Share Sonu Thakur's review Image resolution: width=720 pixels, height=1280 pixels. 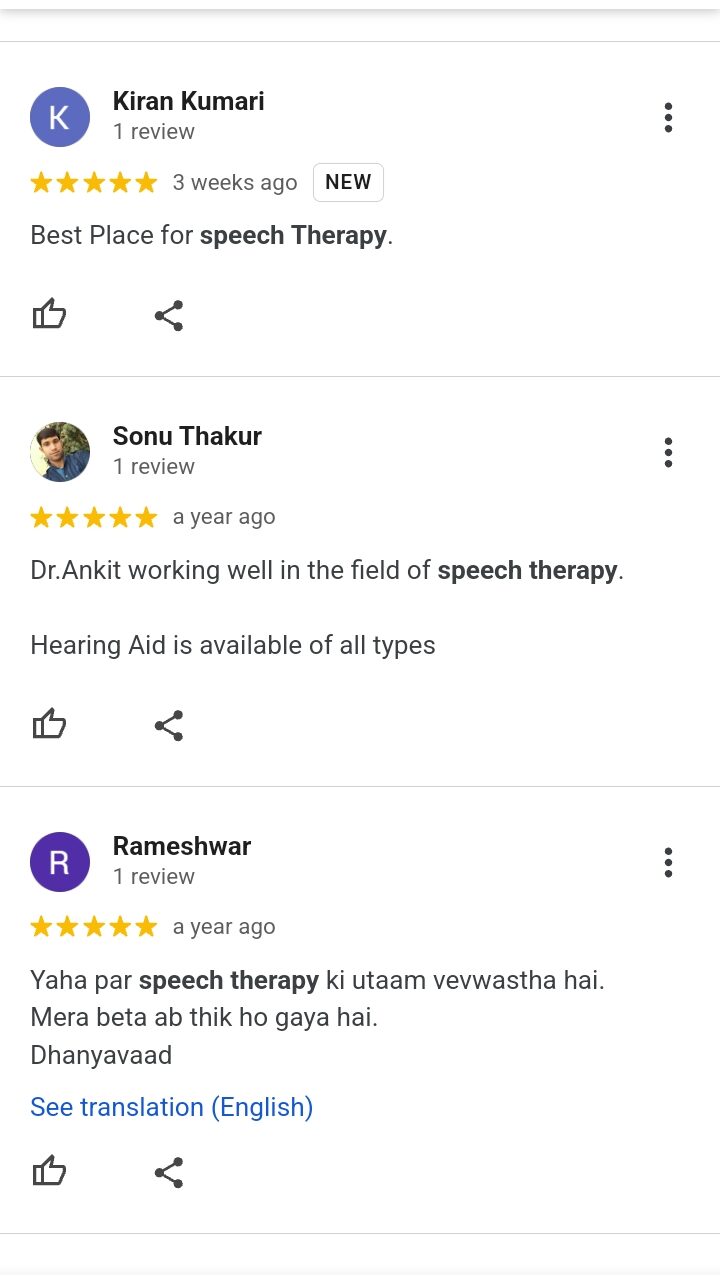(x=169, y=725)
